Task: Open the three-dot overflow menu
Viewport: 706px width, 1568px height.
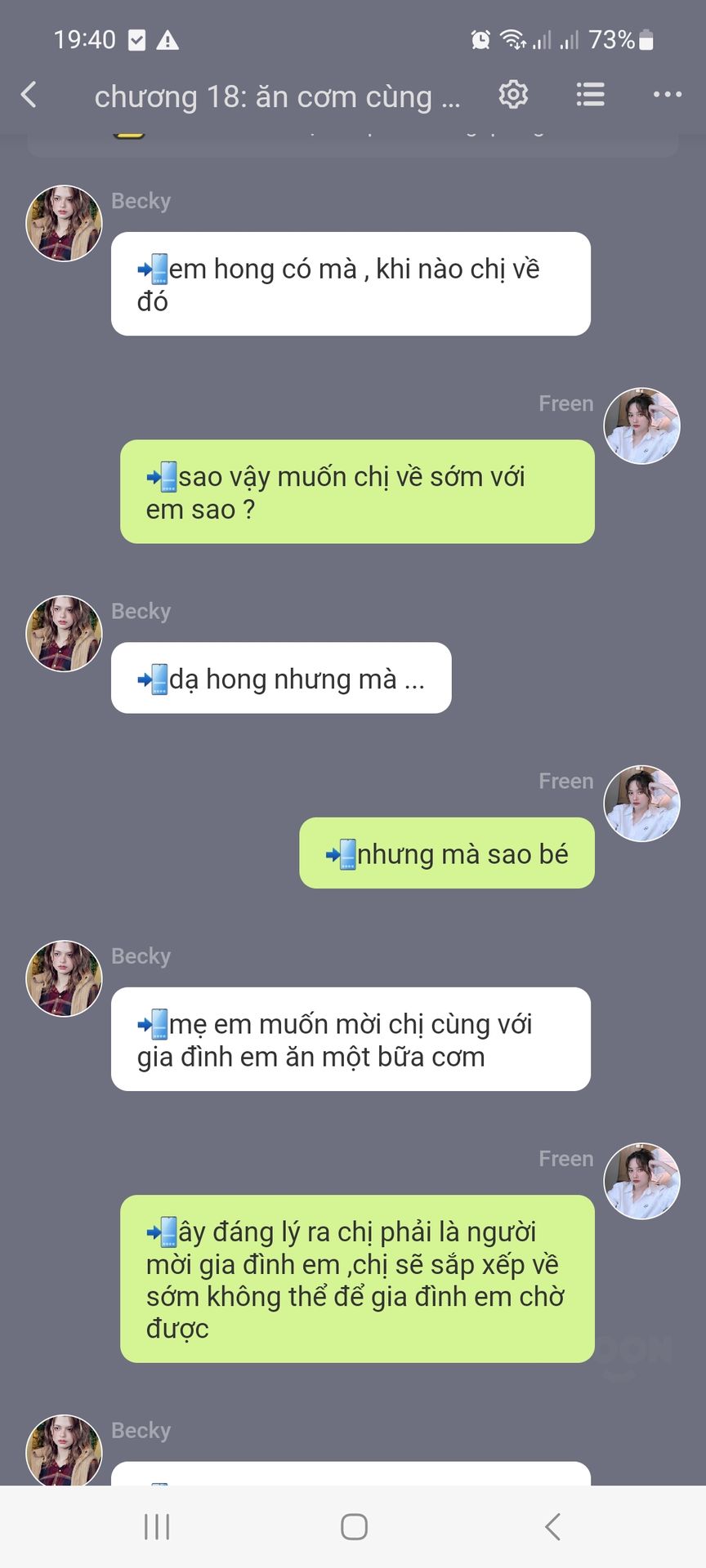Action: 667,96
